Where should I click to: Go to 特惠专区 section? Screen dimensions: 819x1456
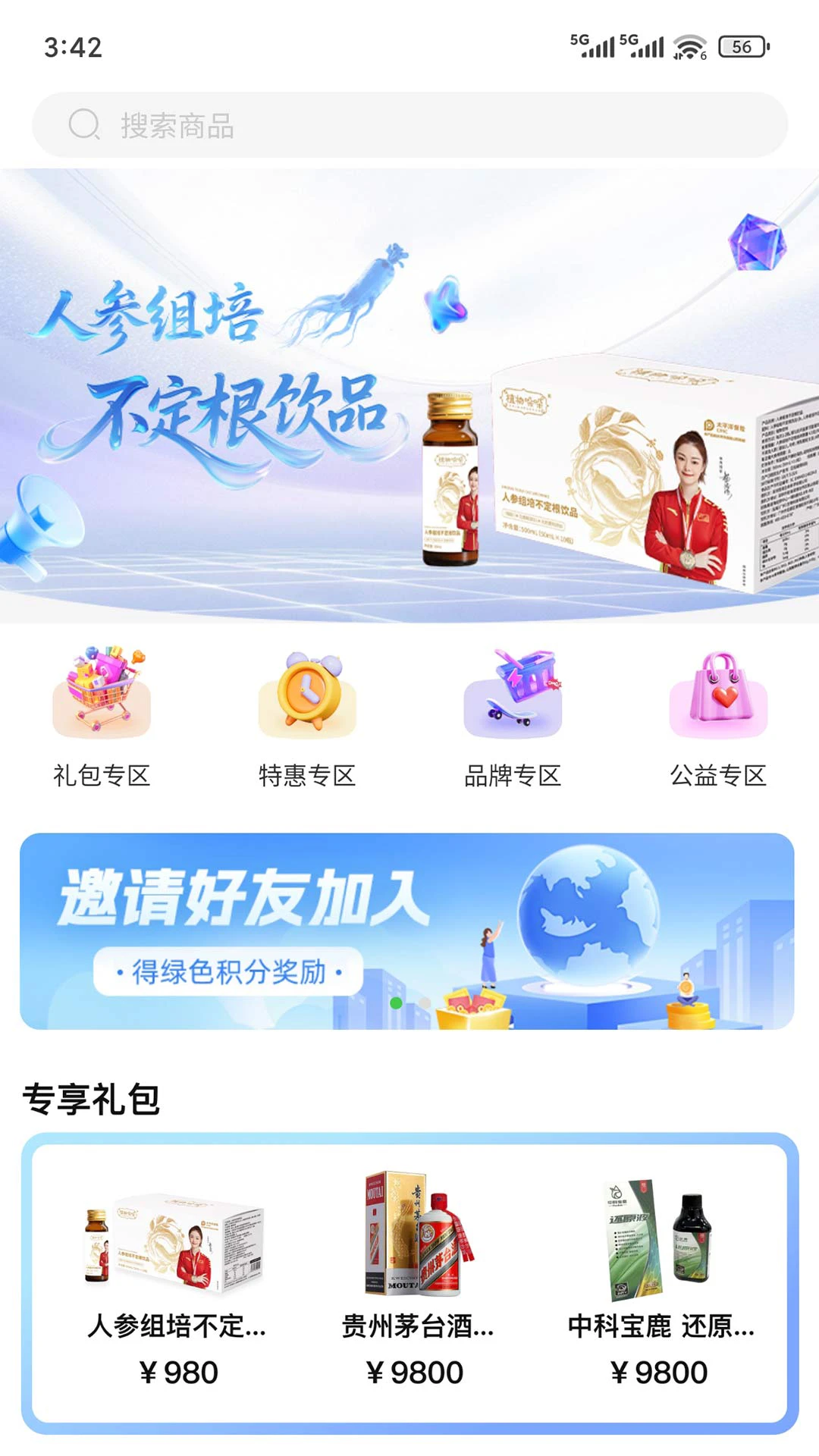point(307,717)
